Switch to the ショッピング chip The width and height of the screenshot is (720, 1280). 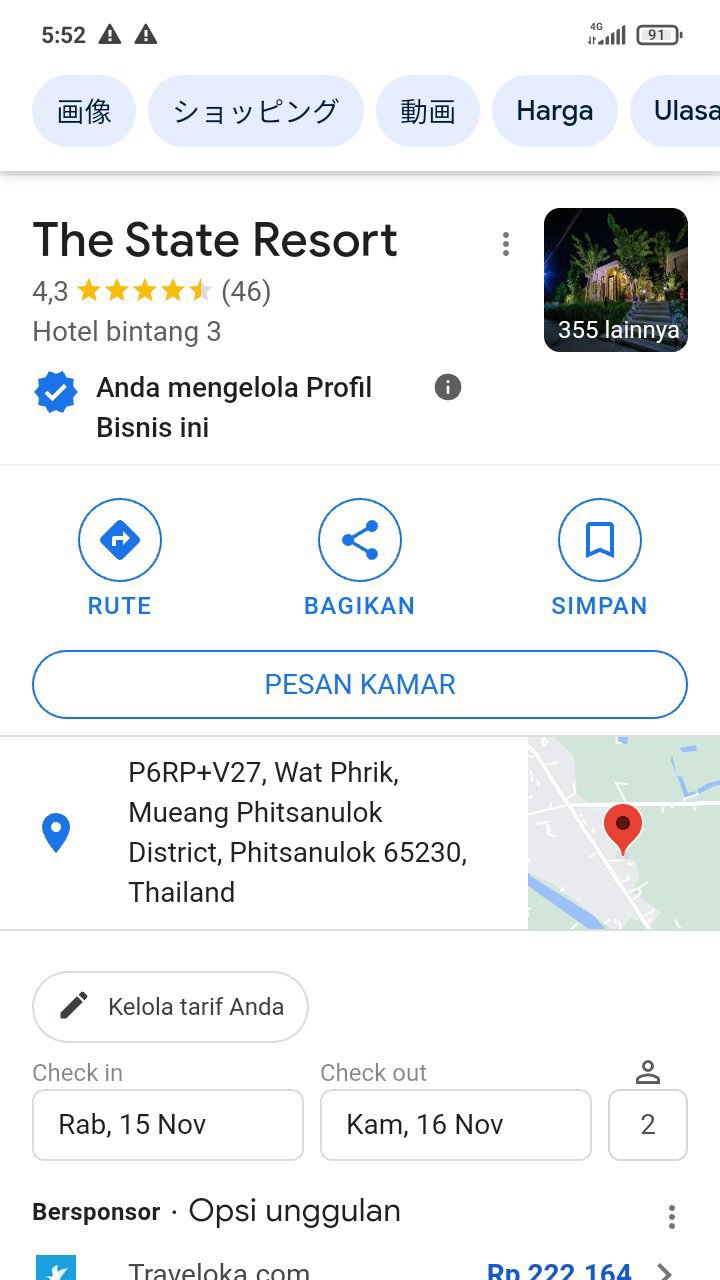point(256,111)
